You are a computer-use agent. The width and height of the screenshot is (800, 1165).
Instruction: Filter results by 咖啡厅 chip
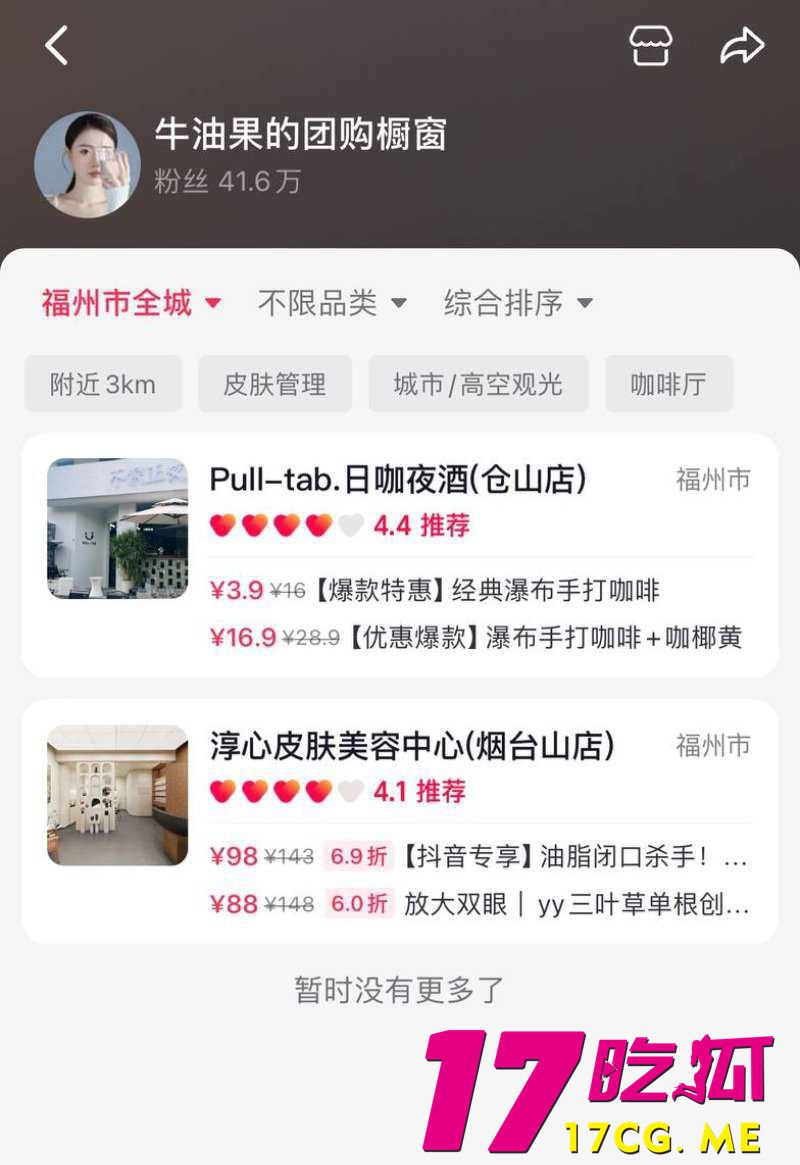pos(668,384)
